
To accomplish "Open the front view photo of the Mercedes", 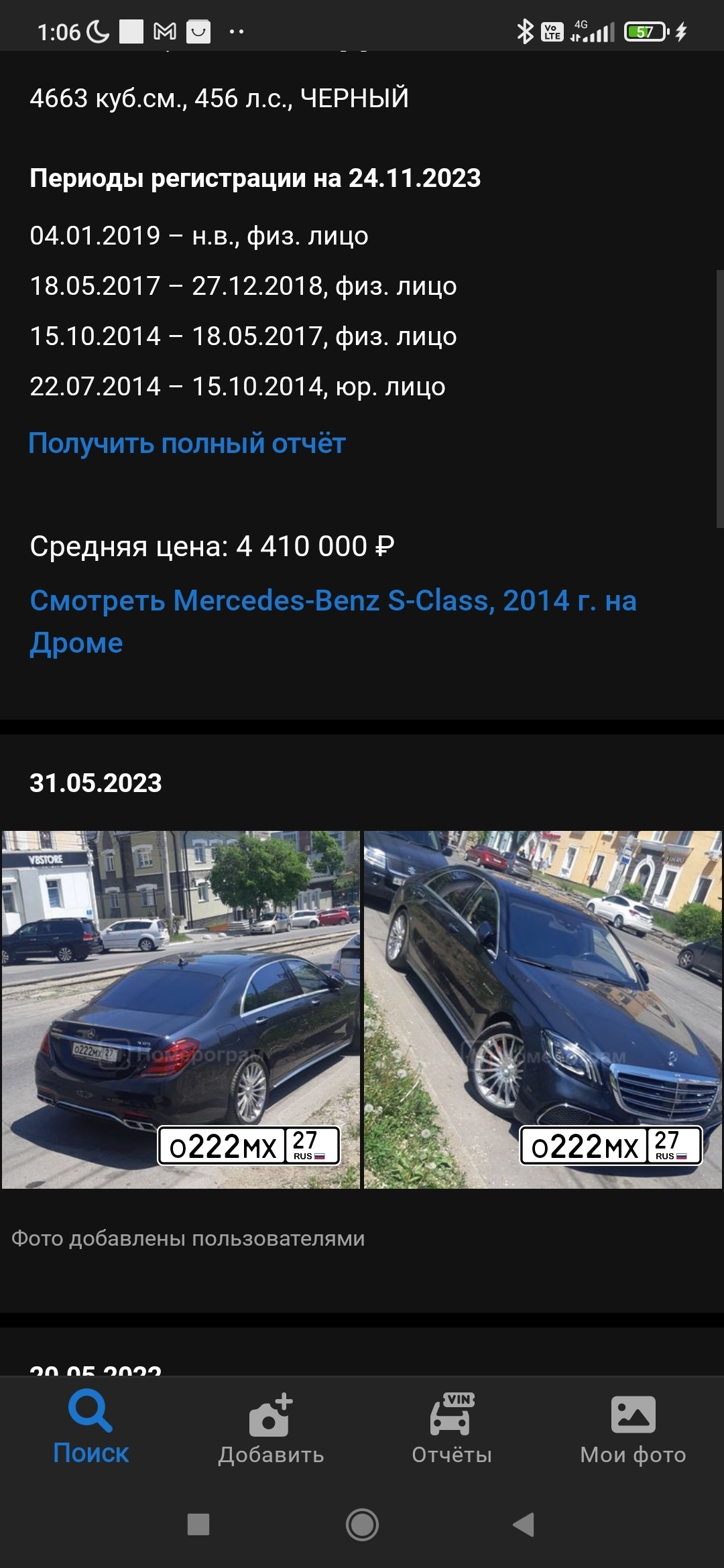I will point(542,1010).
